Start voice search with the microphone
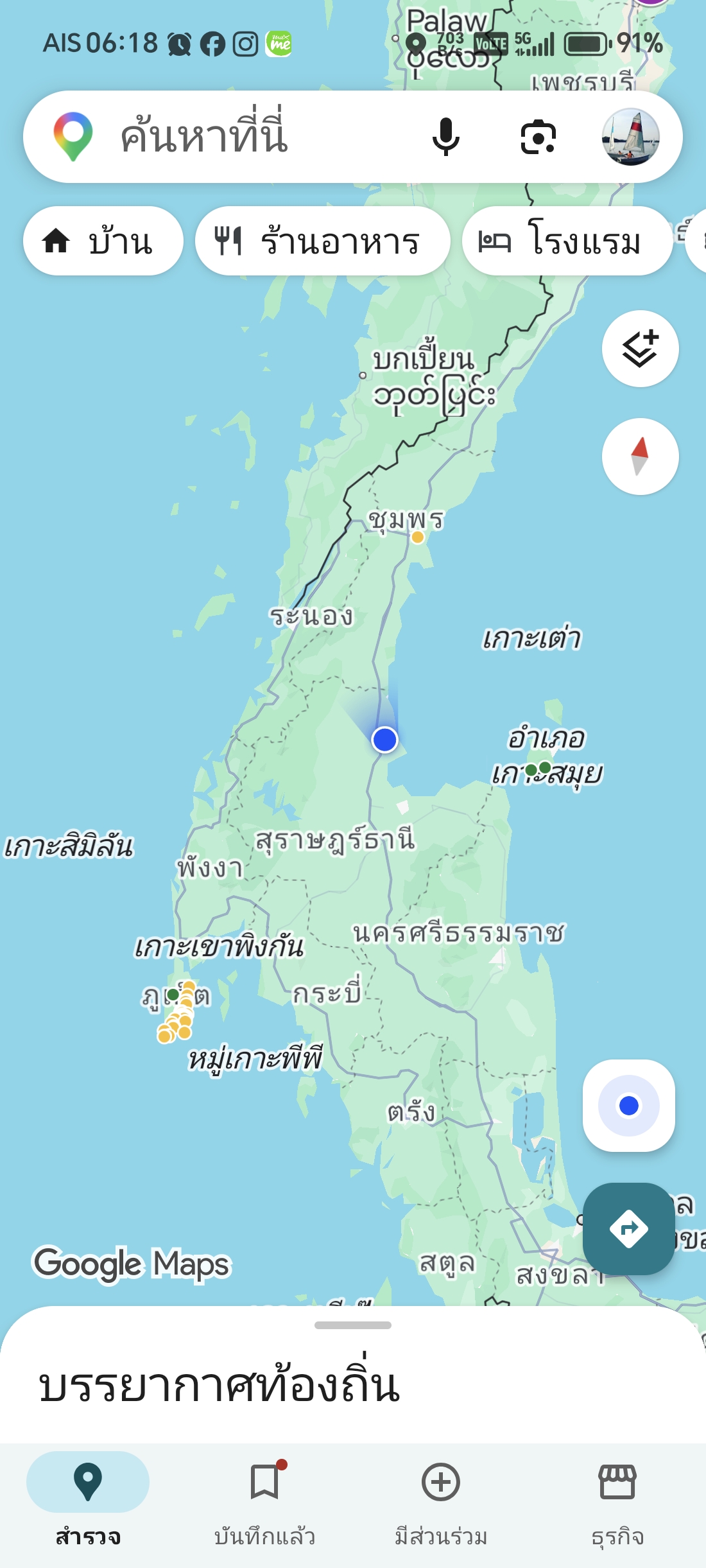 [445, 137]
